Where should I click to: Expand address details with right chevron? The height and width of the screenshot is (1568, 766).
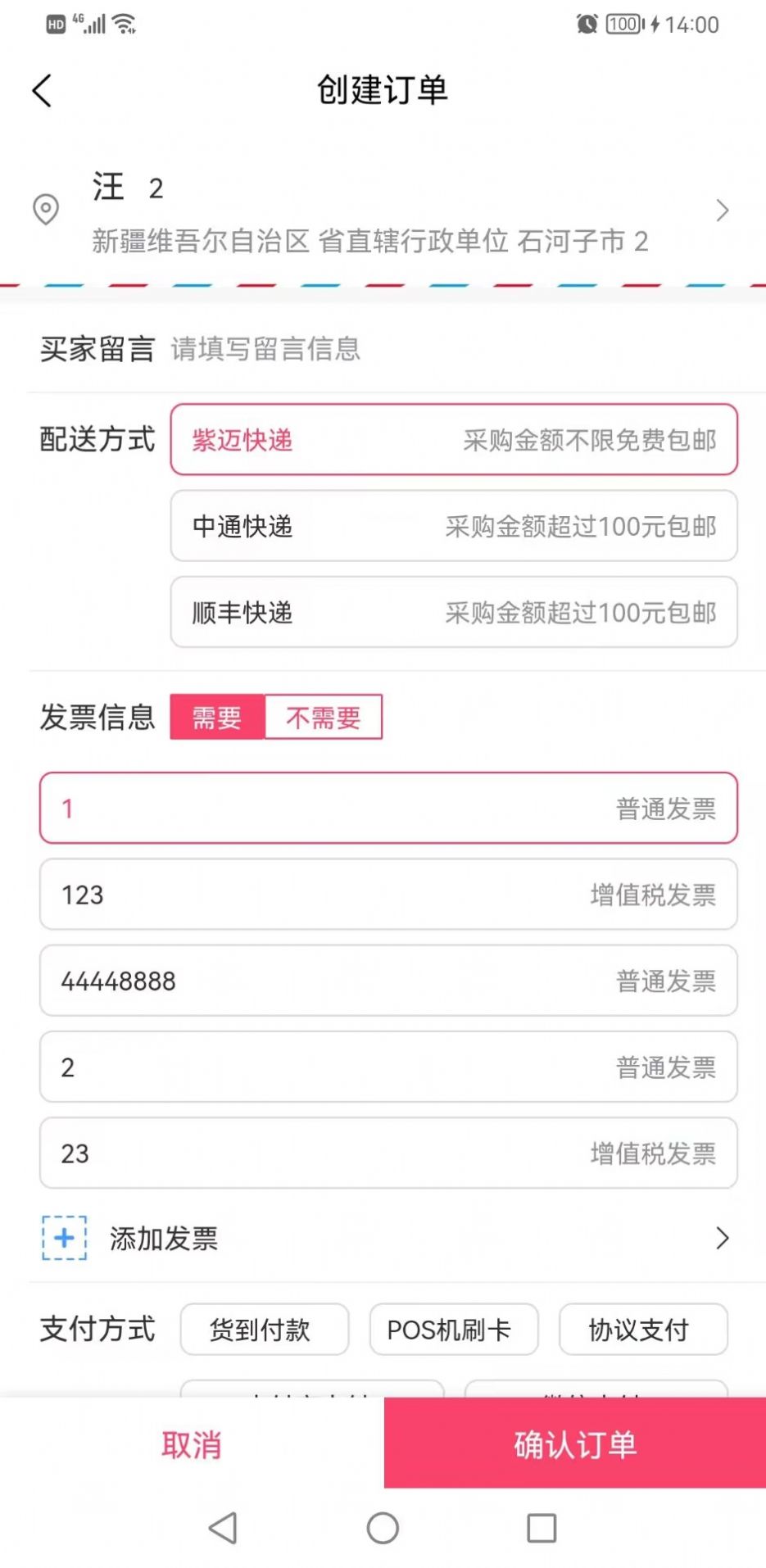pos(722,211)
